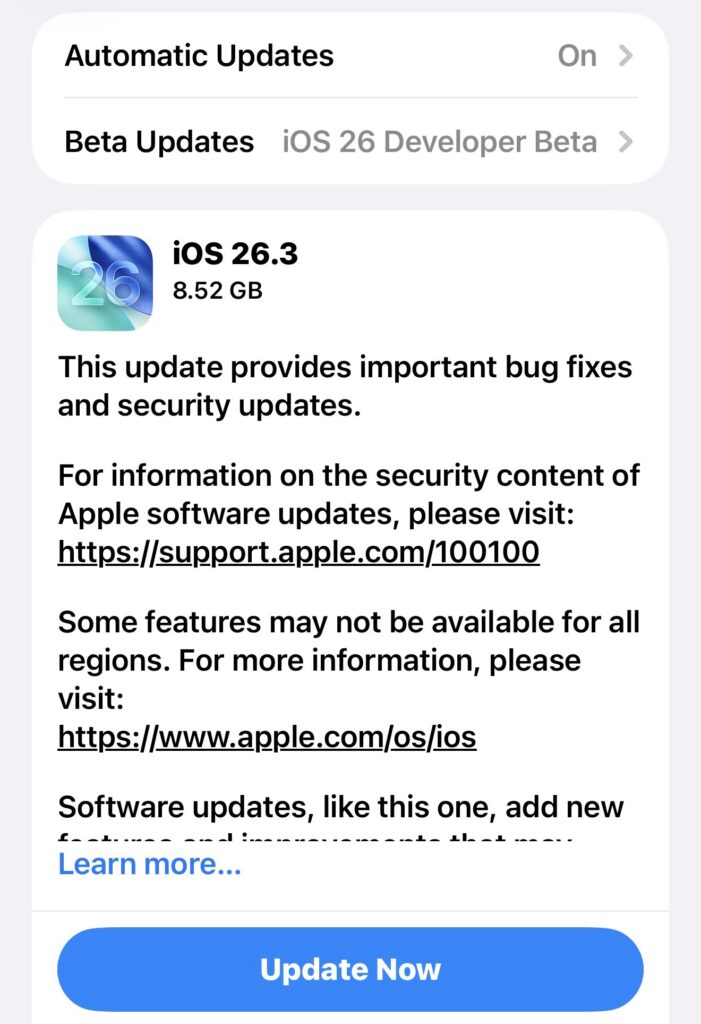Open Beta Updates options
The height and width of the screenshot is (1024, 701).
350,142
